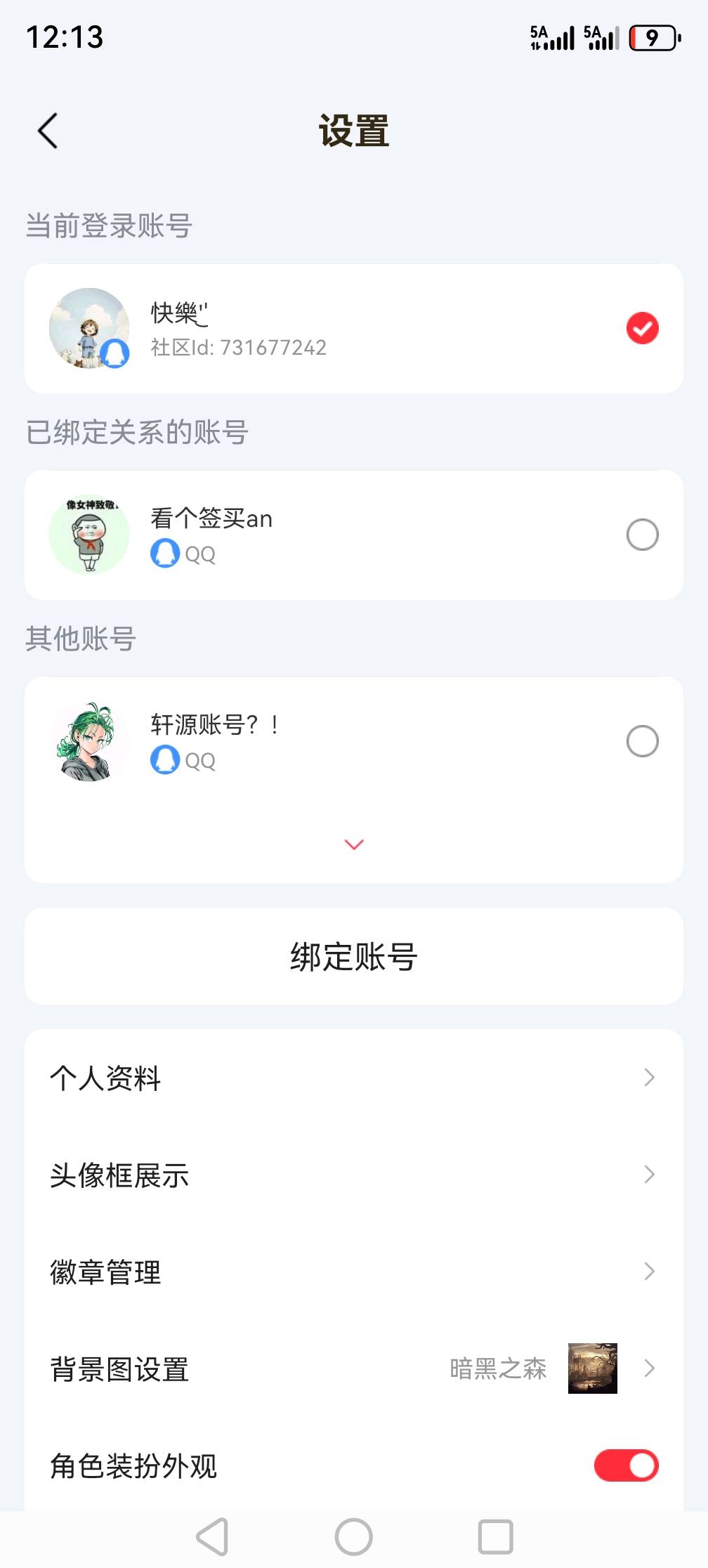Expand the other accounts list chevron
The width and height of the screenshot is (708, 1568).
(354, 843)
